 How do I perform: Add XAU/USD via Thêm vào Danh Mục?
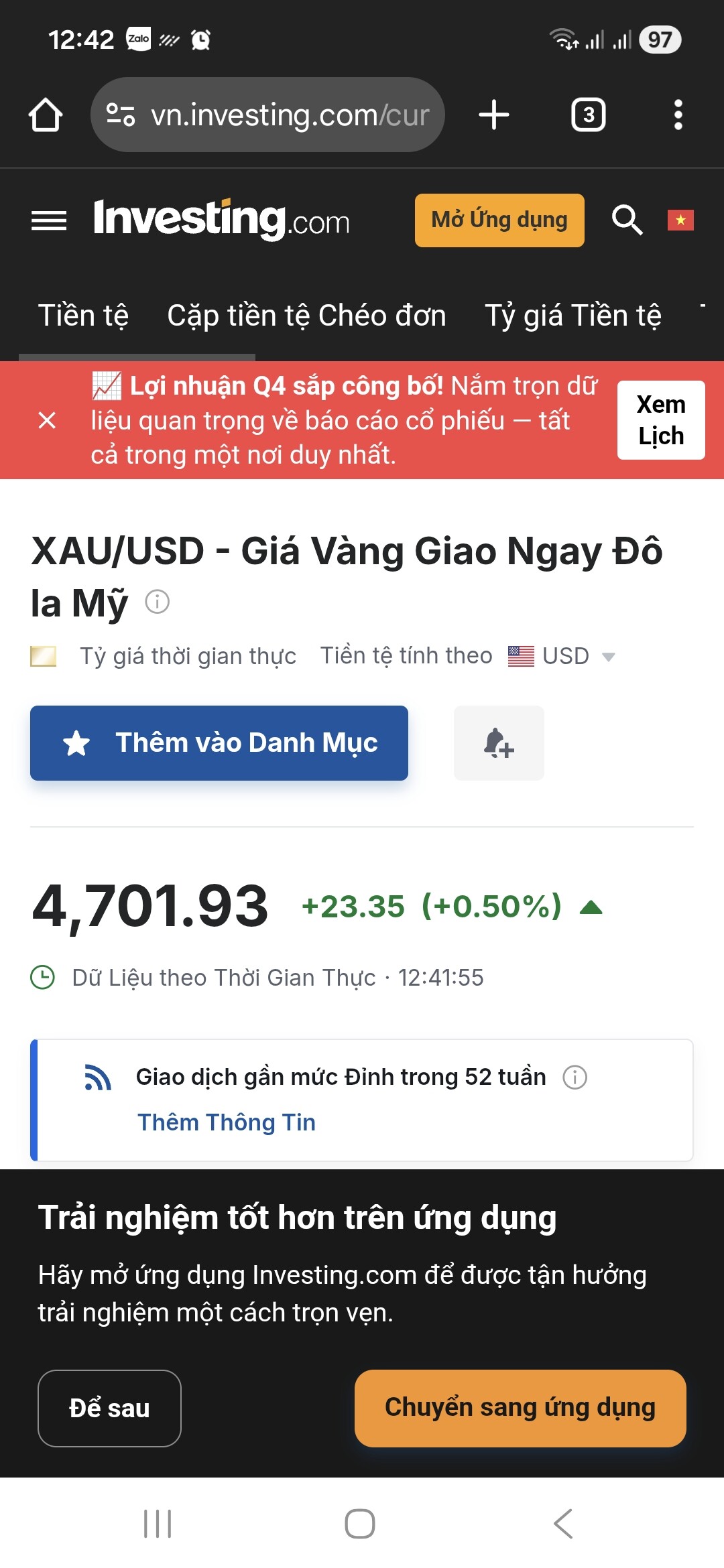tap(219, 743)
